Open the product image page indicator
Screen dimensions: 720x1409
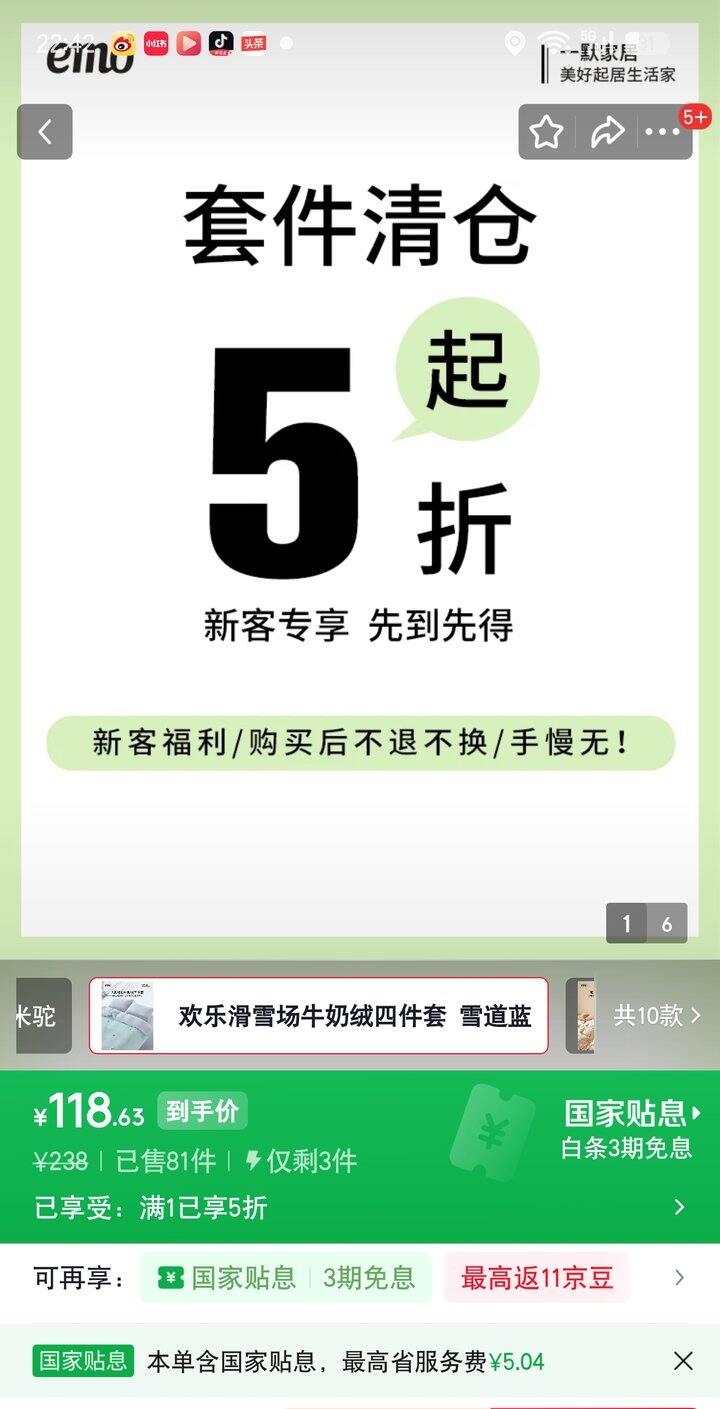tap(646, 923)
